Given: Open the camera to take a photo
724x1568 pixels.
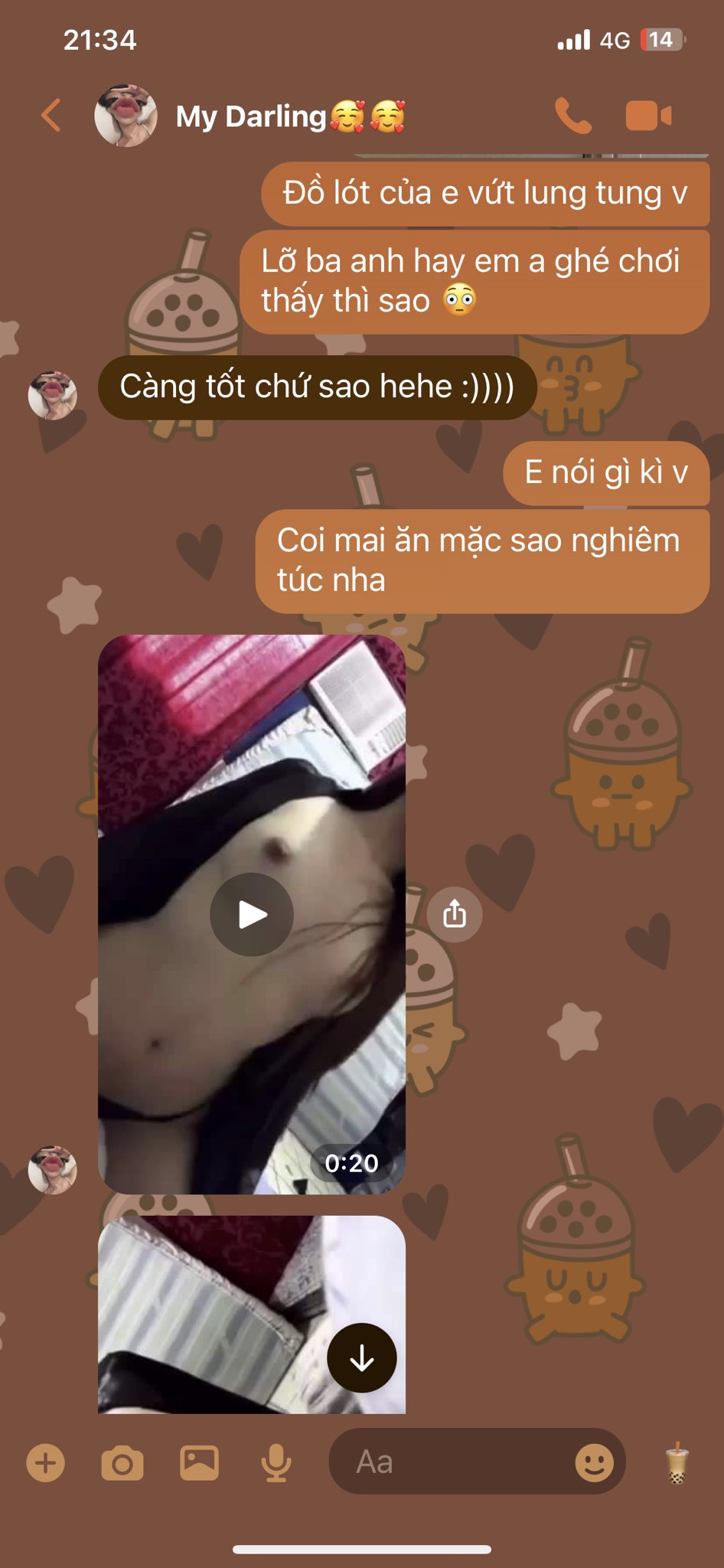Looking at the screenshot, I should (122, 1462).
